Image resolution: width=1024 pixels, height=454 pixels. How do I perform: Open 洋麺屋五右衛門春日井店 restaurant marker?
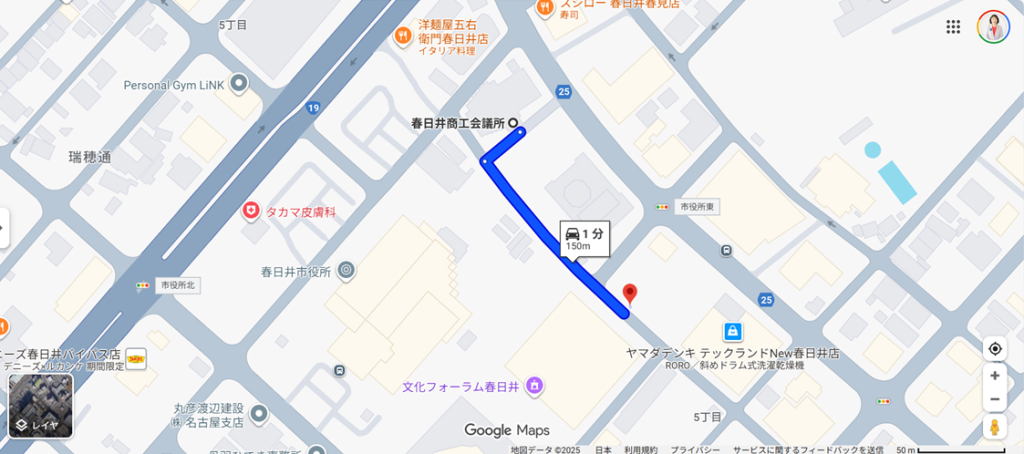point(403,36)
